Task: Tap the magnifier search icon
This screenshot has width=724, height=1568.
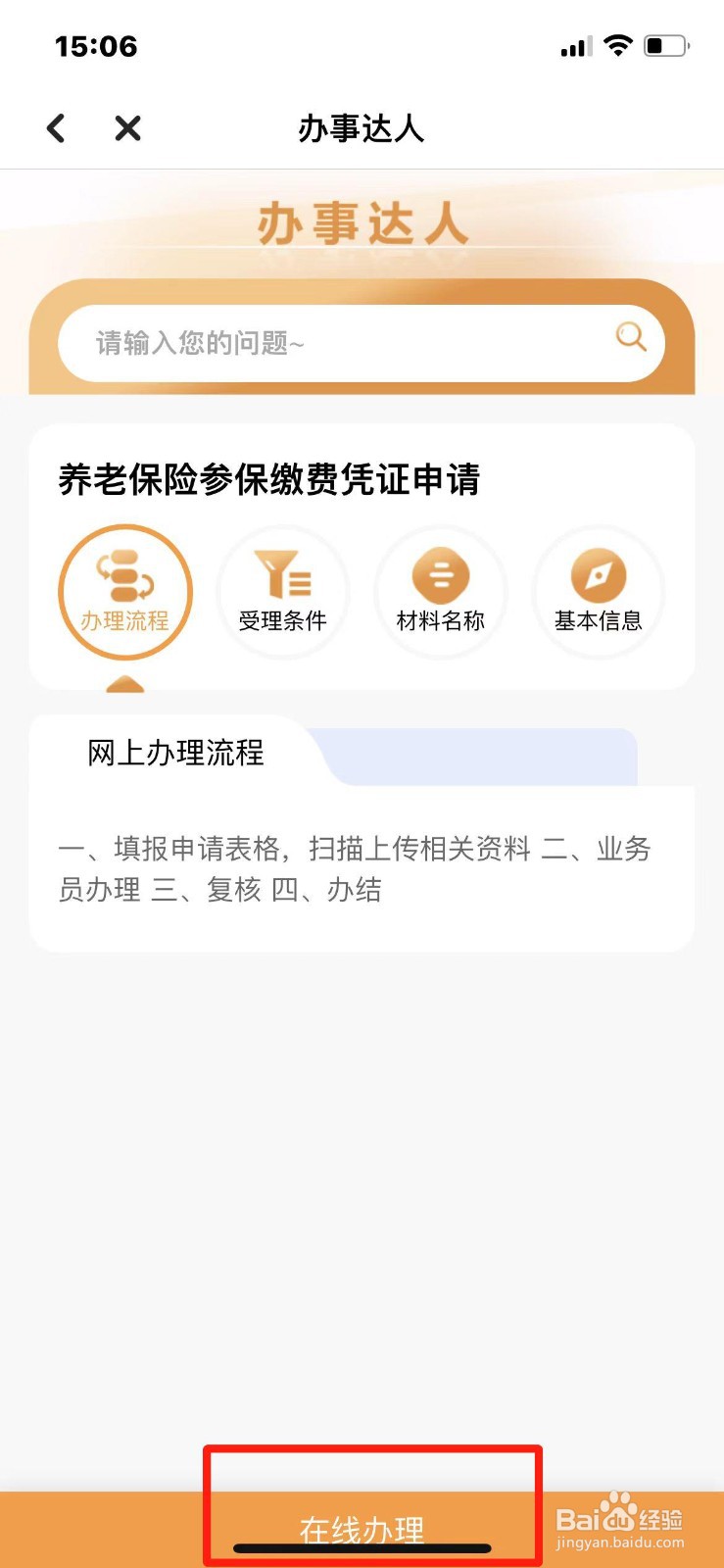Action: [631, 337]
